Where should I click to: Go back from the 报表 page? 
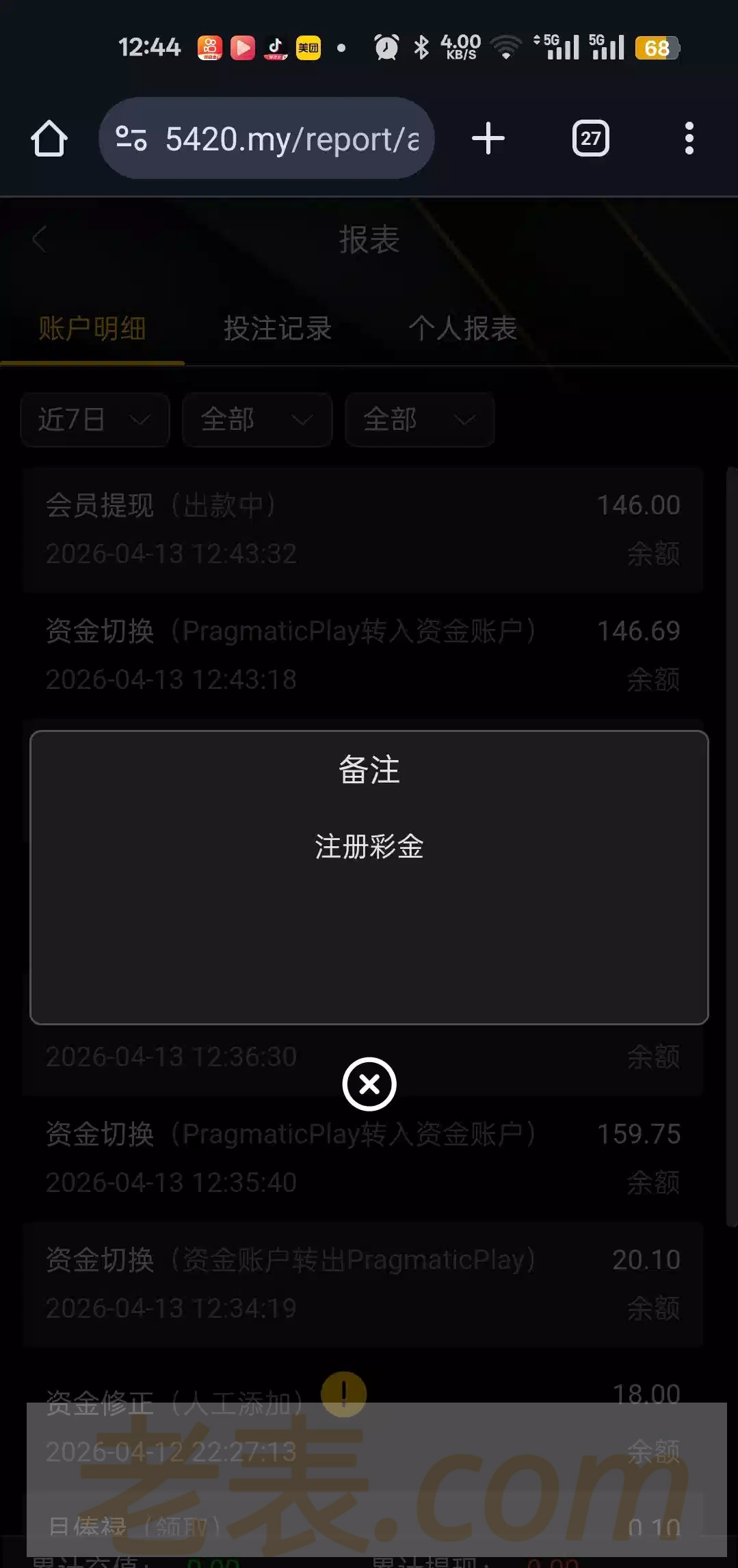click(40, 239)
